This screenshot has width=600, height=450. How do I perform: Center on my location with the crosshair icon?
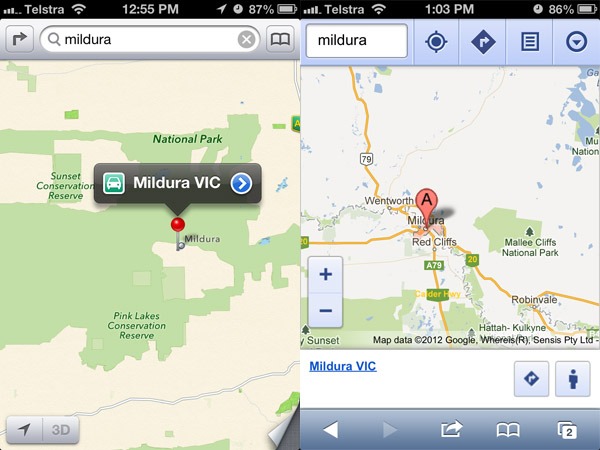tap(435, 42)
